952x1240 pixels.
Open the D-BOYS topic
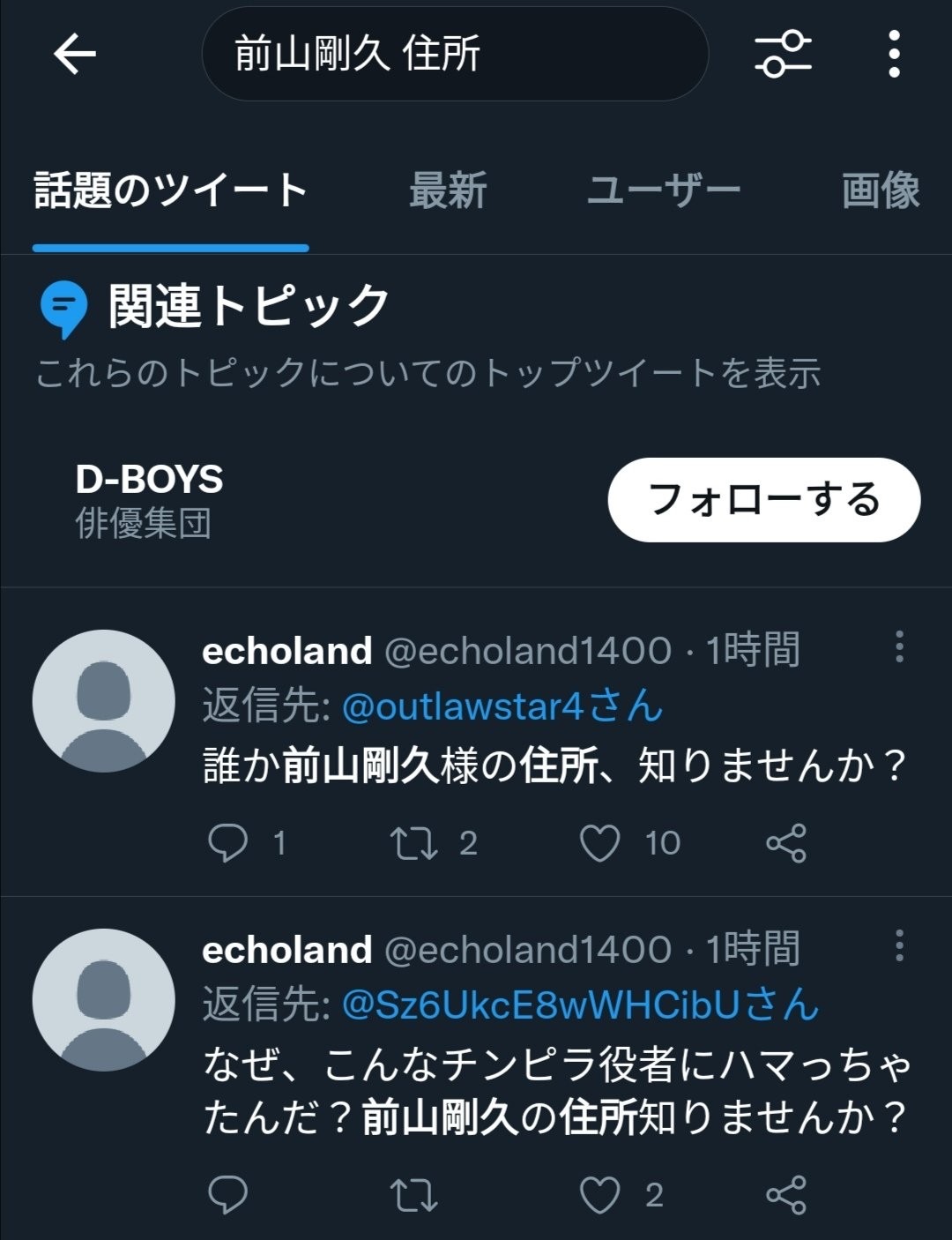click(x=150, y=499)
